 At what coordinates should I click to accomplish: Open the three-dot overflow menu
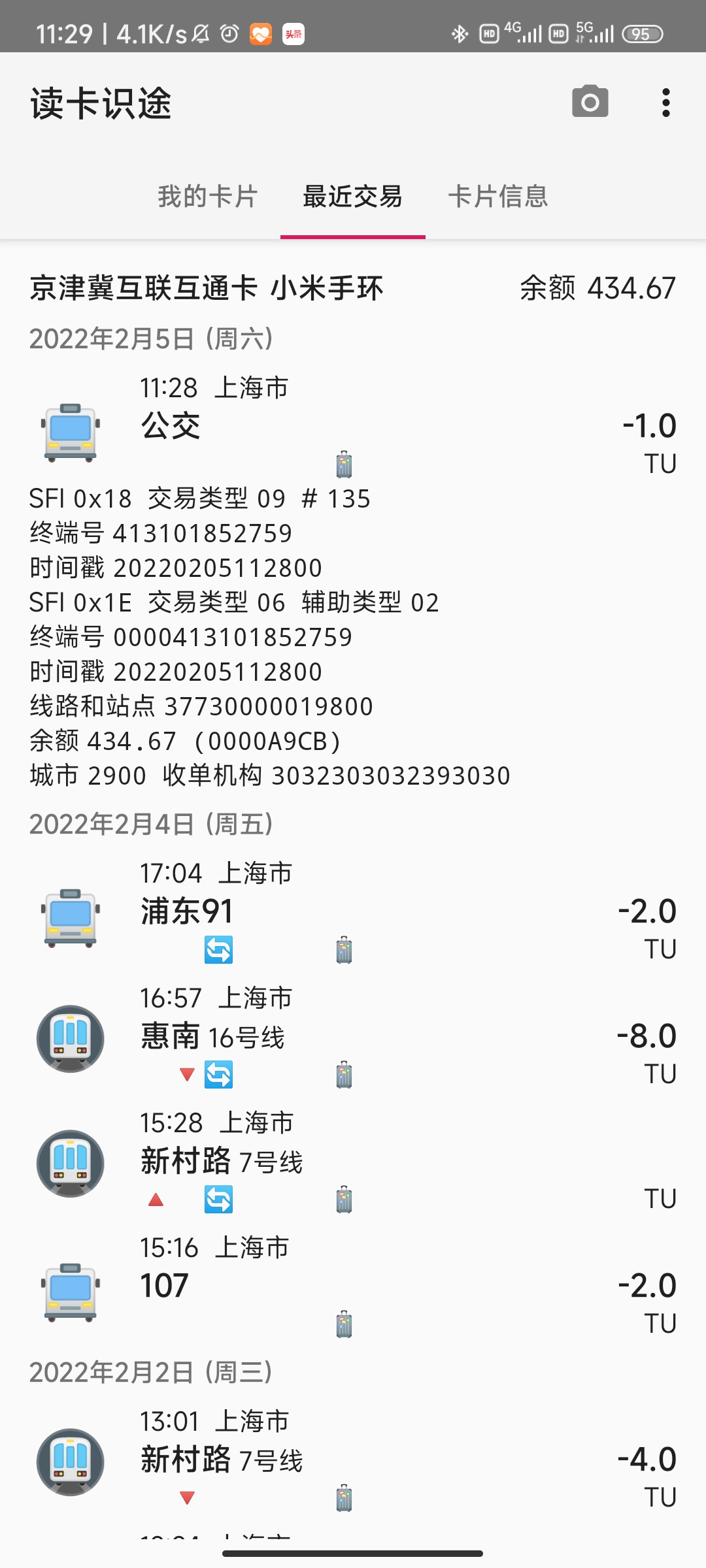(665, 103)
